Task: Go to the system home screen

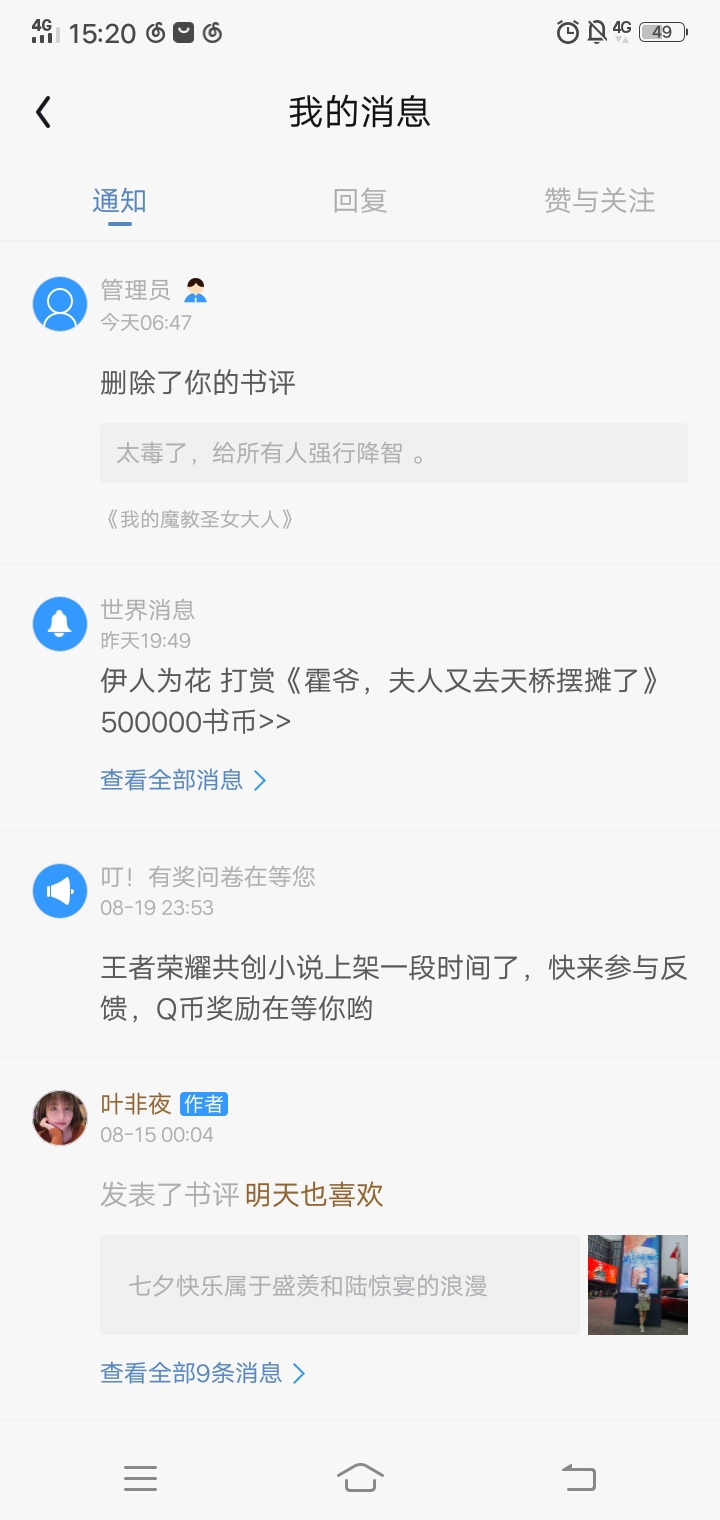Action: coord(360,1477)
